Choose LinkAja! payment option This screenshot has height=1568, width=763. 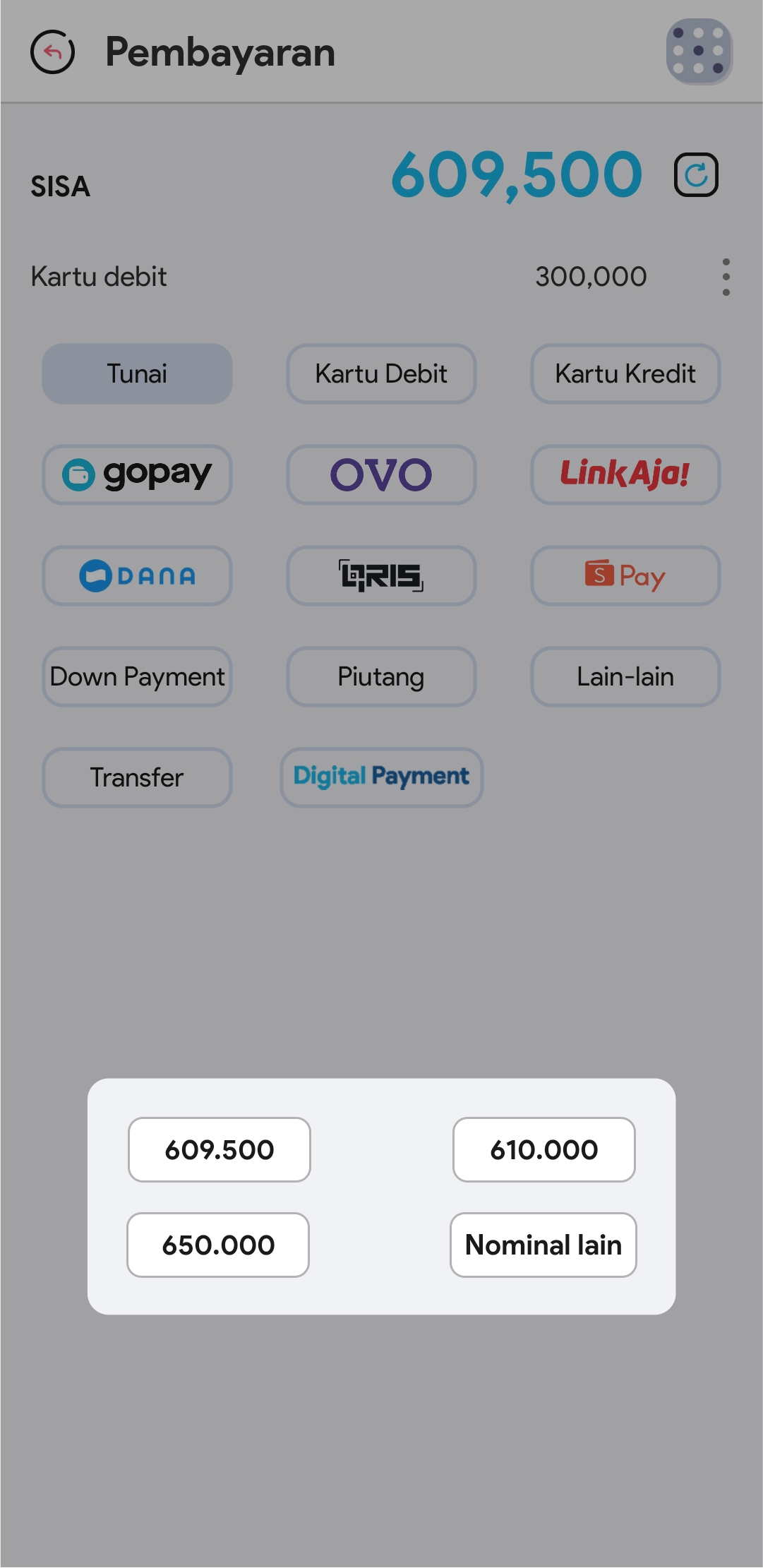[625, 474]
